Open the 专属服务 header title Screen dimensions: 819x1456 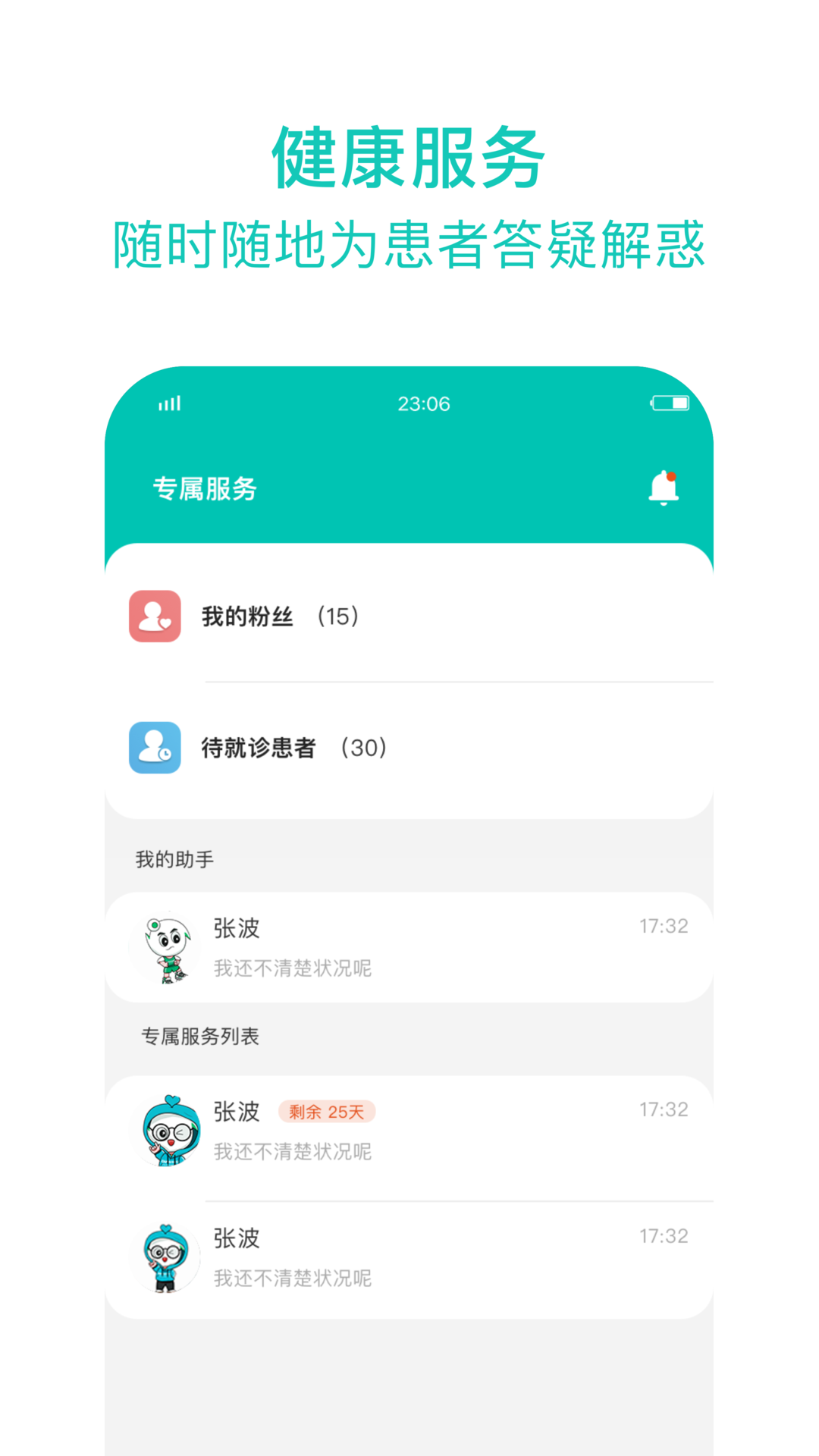coord(206,489)
